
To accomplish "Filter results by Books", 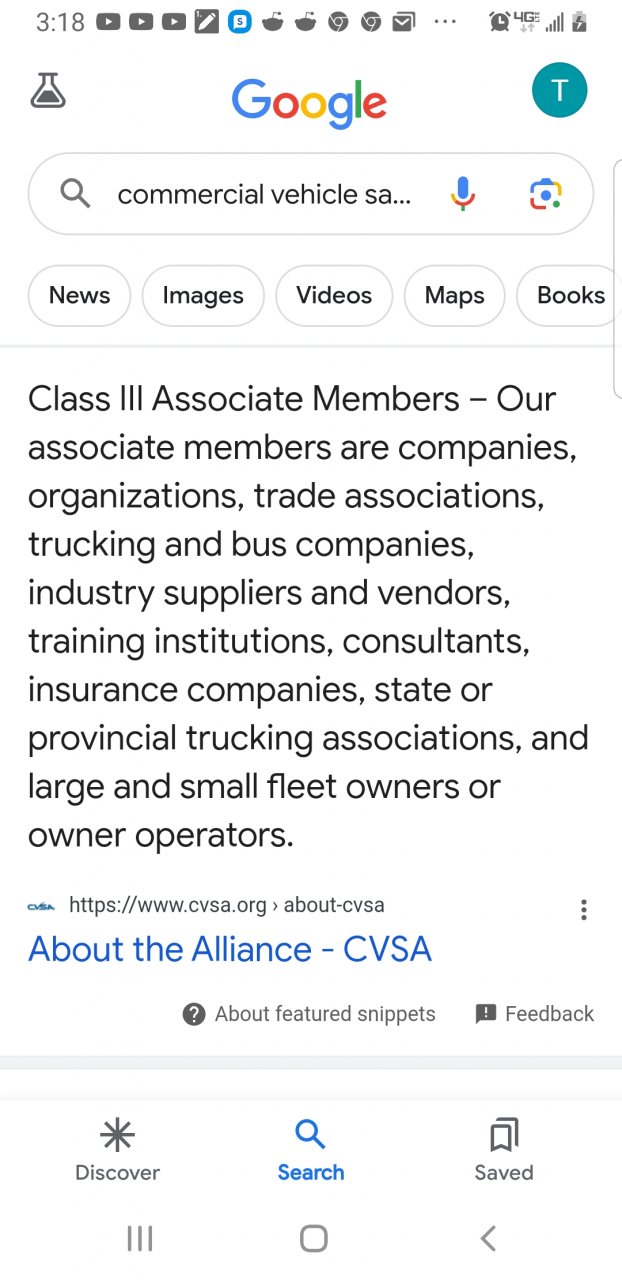I will point(570,295).
